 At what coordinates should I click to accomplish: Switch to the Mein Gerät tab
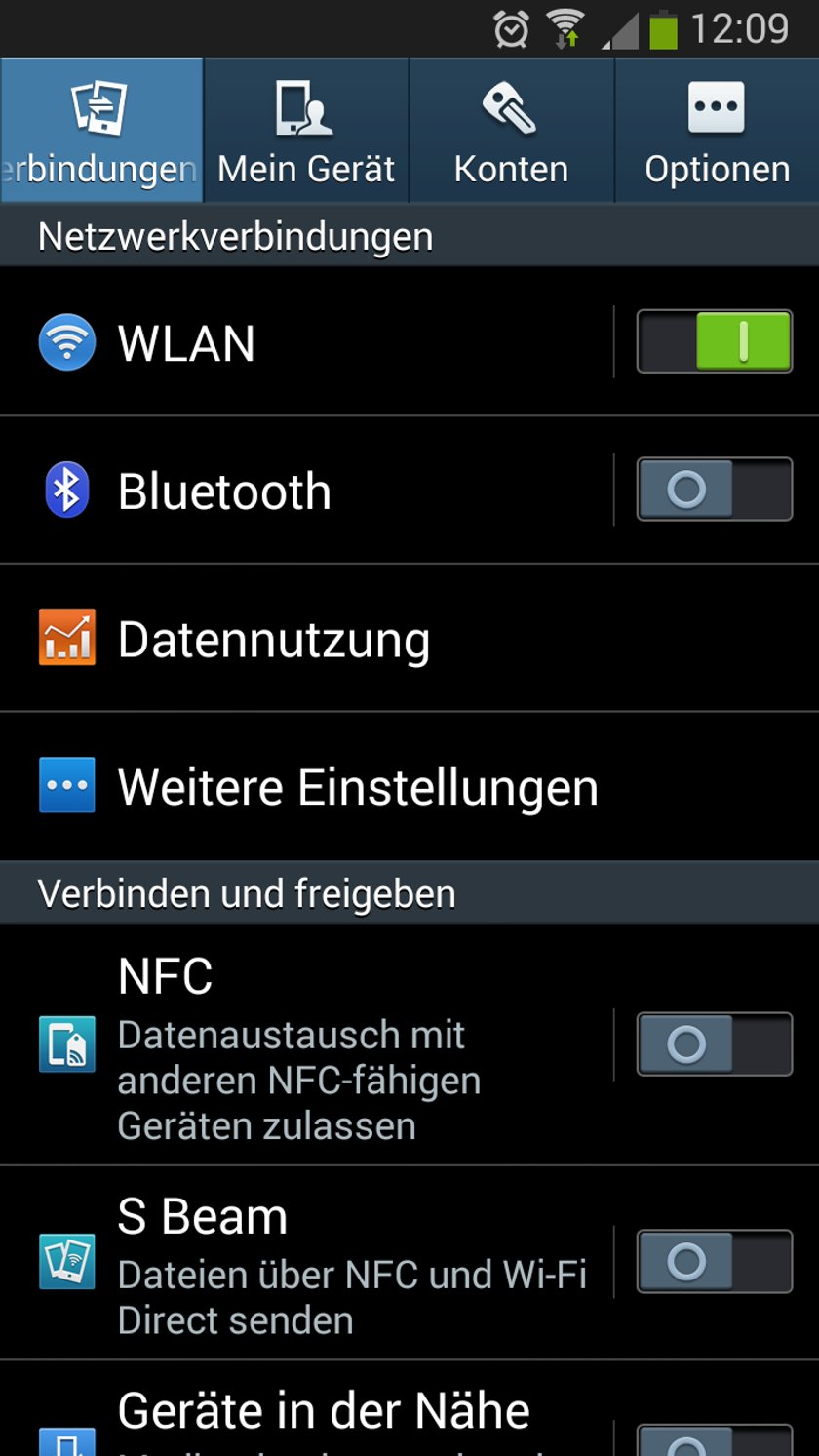click(306, 130)
